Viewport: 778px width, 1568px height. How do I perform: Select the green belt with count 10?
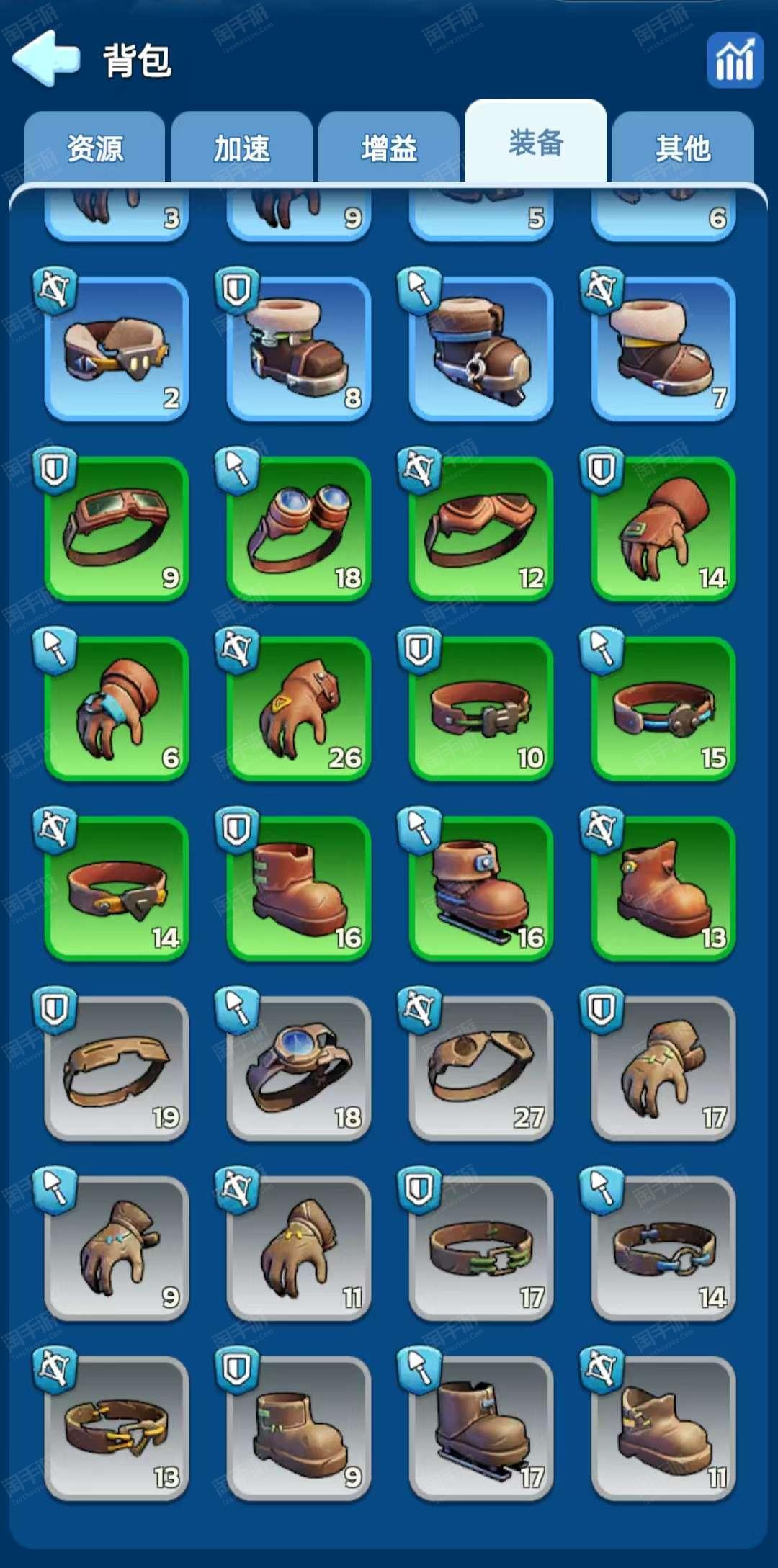coord(481,709)
